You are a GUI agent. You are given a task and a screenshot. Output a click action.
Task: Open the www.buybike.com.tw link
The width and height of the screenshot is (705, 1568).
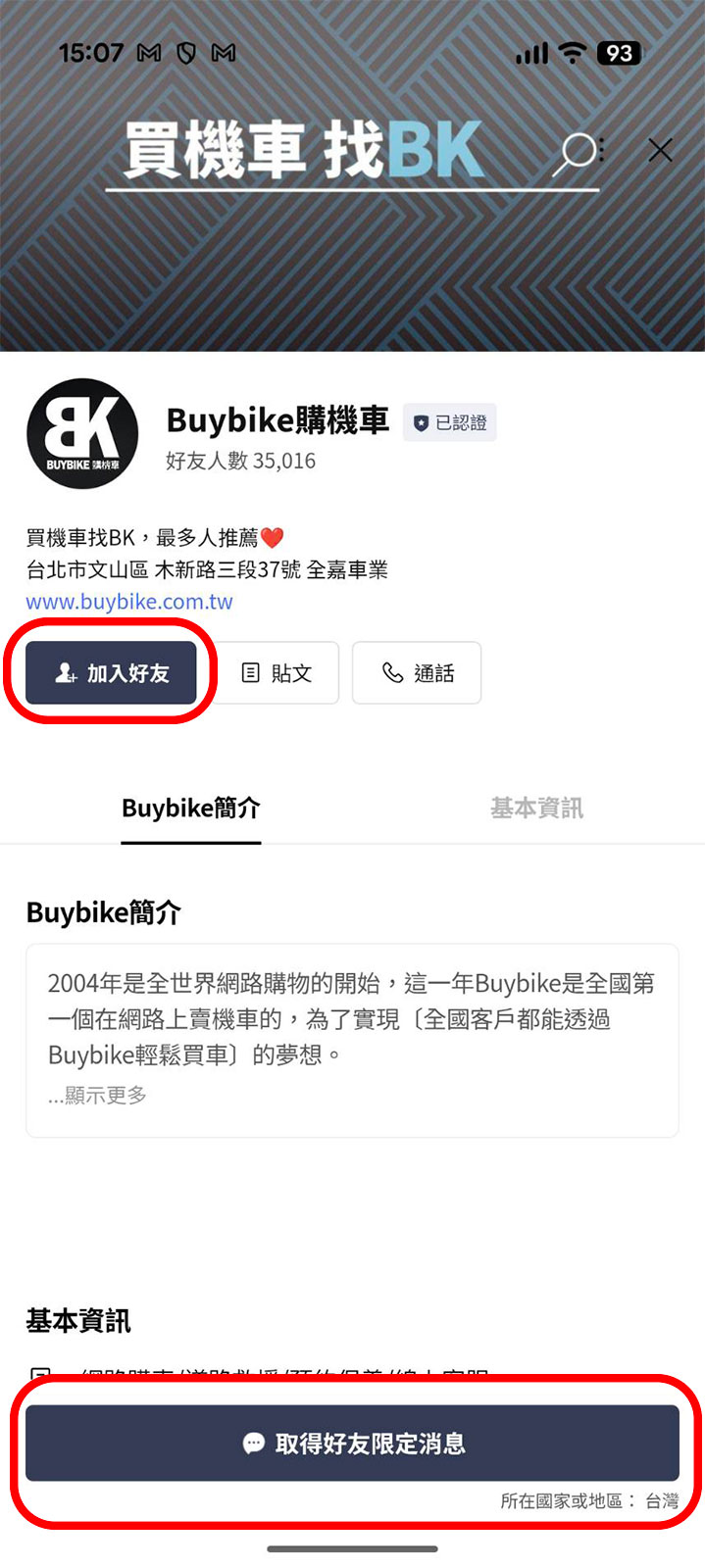[x=129, y=602]
